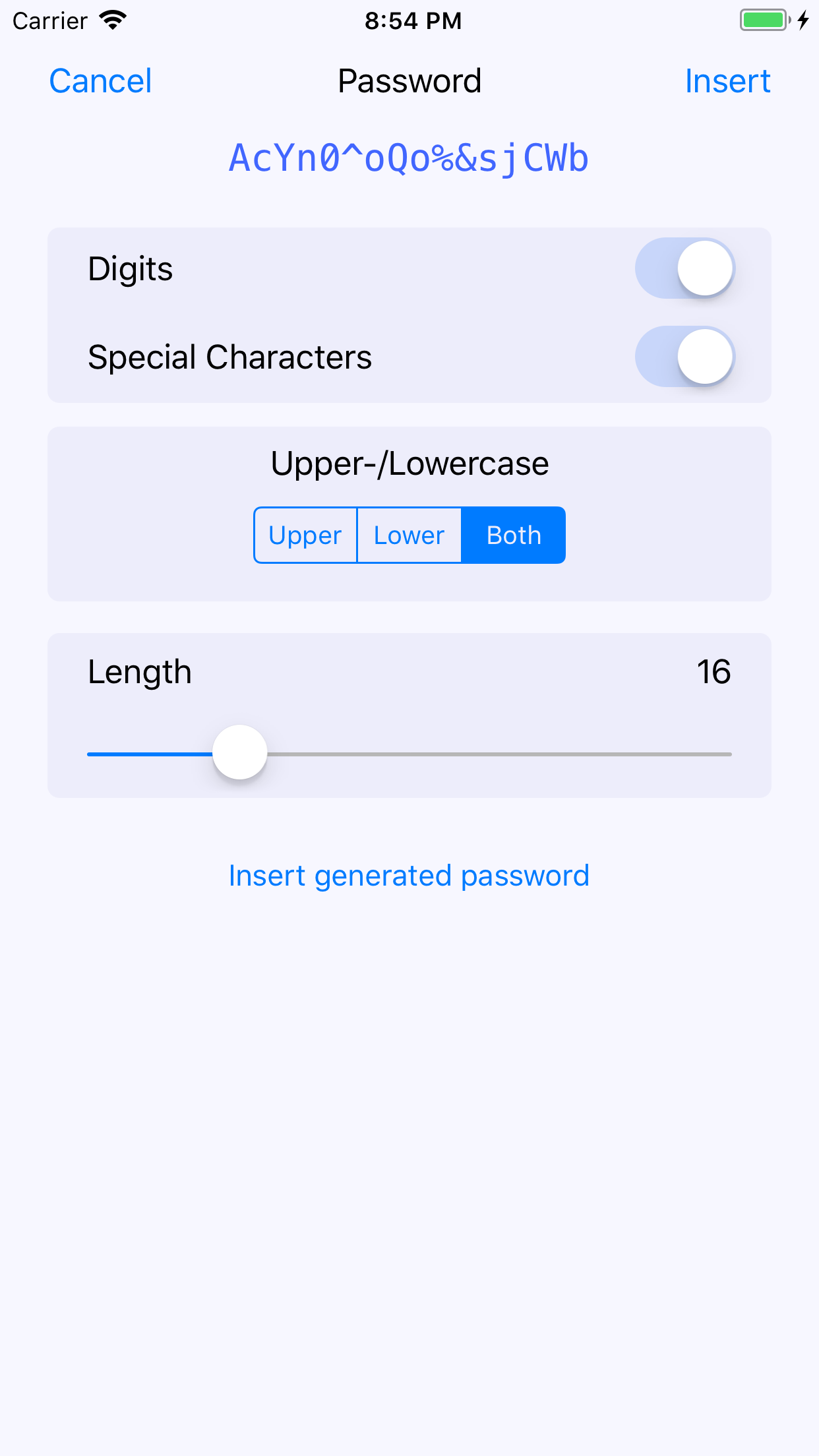This screenshot has width=819, height=1456.
Task: Tap the generated password AcYn0^oQo%&sjCWb
Action: 409,158
